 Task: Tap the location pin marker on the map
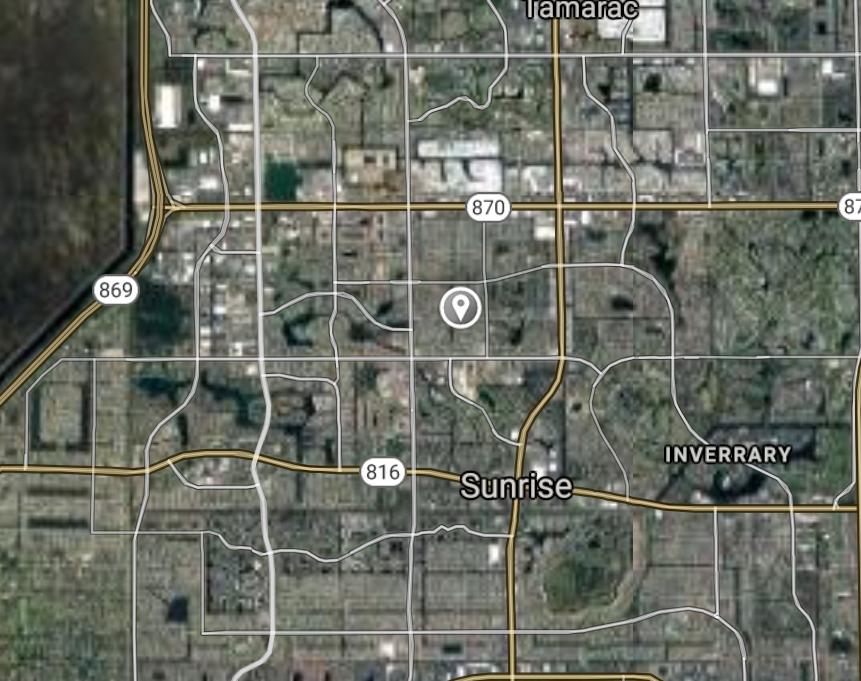pyautogui.click(x=460, y=307)
